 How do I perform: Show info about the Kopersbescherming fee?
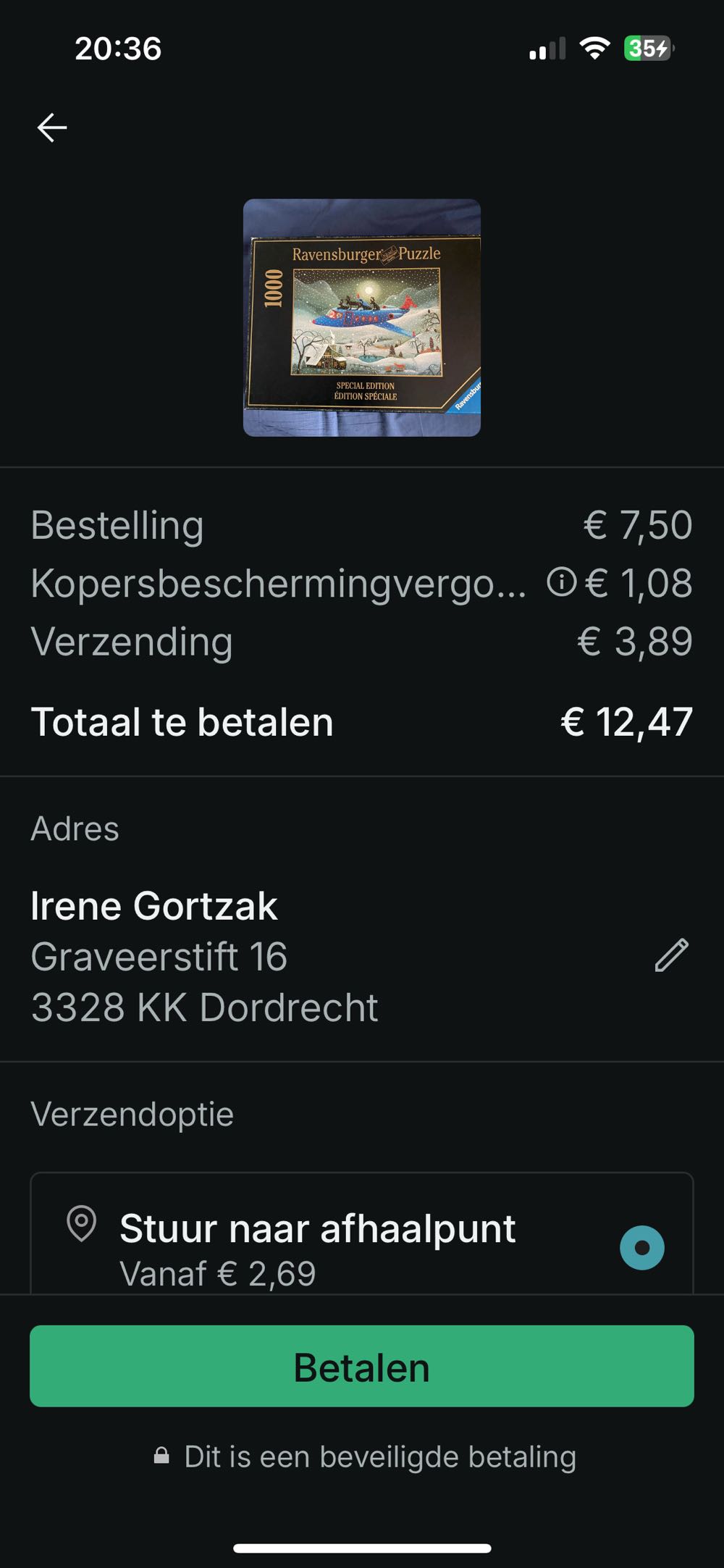pyautogui.click(x=562, y=582)
